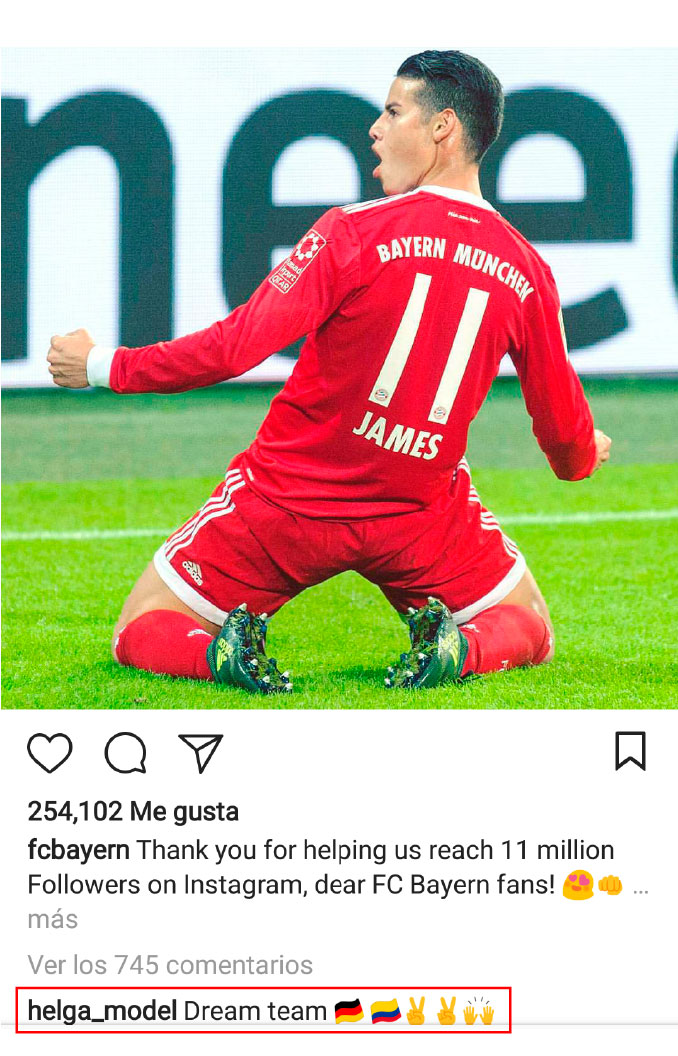Open comments with the speech bubble icon
The height and width of the screenshot is (1056, 678).
126,753
